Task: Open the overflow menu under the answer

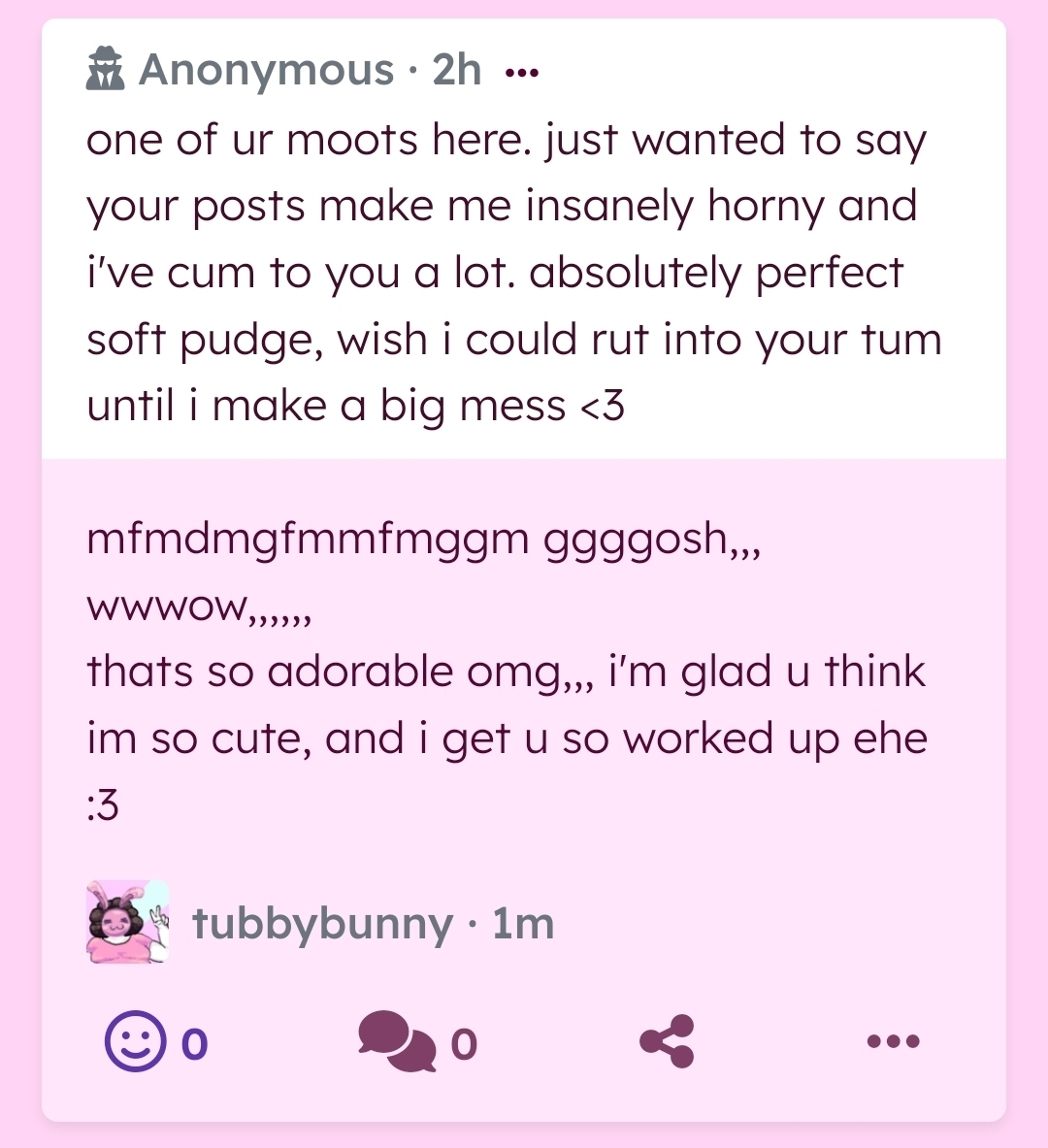Action: (x=894, y=1042)
